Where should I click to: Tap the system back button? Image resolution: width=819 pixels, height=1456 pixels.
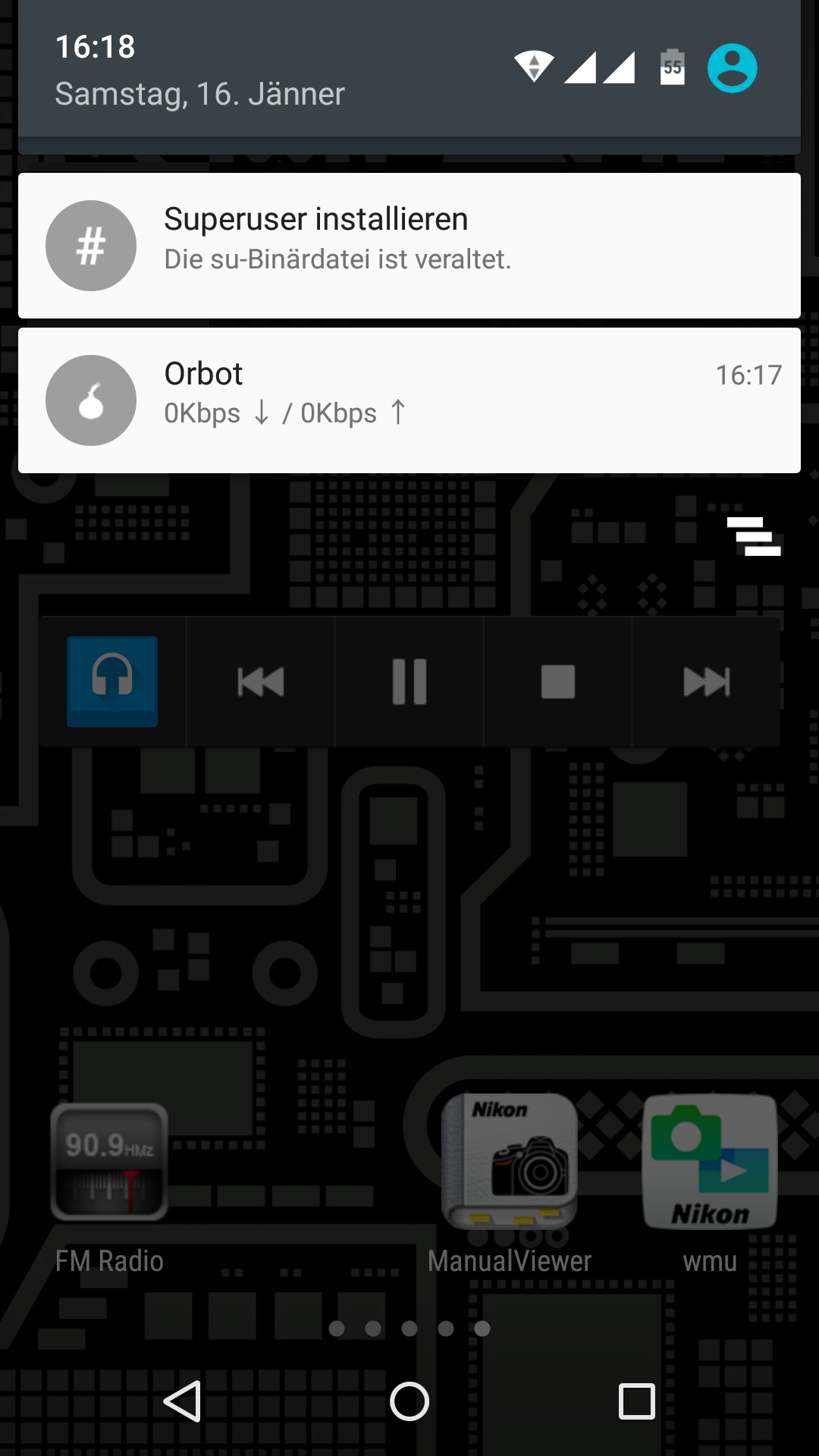point(182,1401)
